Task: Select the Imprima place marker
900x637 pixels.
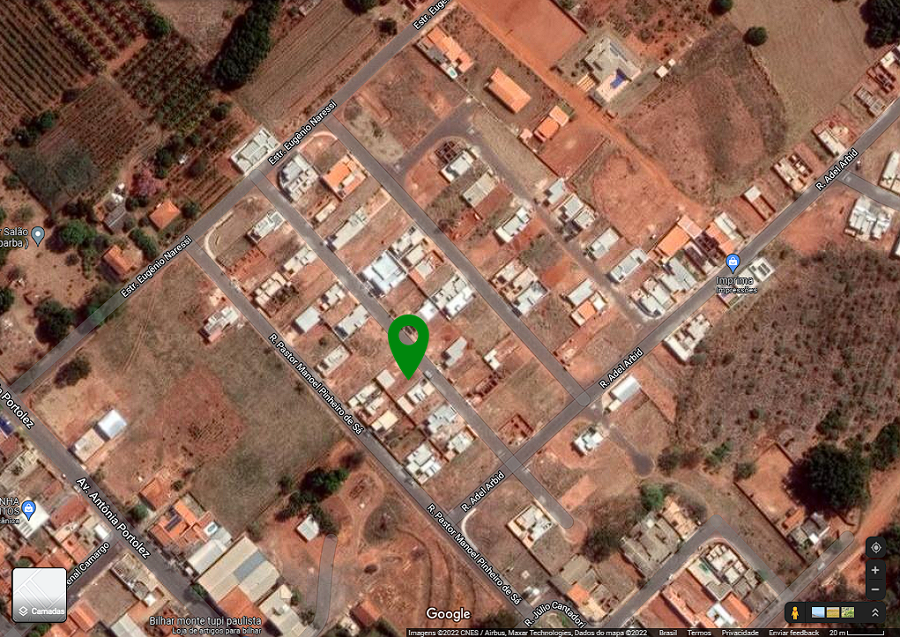Action: pos(733,263)
